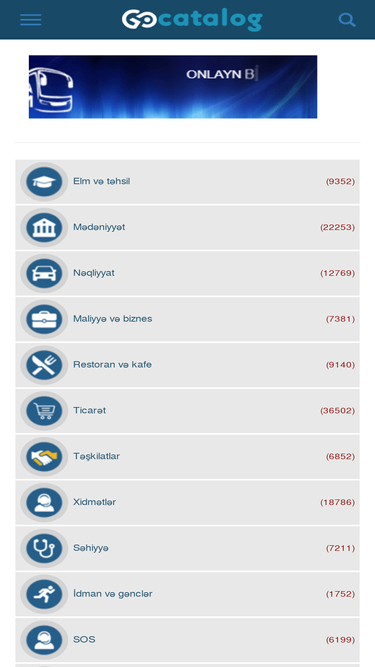The height and width of the screenshot is (667, 375).
Task: Go to the Gocatalog home logo
Action: pos(192,20)
